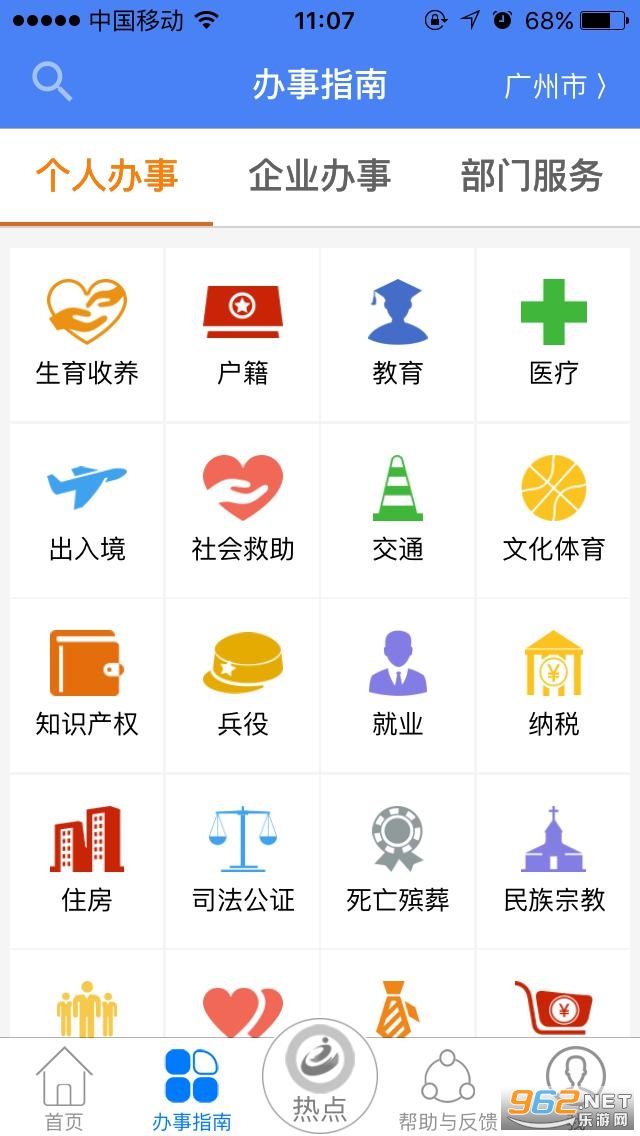Go to 出入境 services
640x1136 pixels.
87,510
